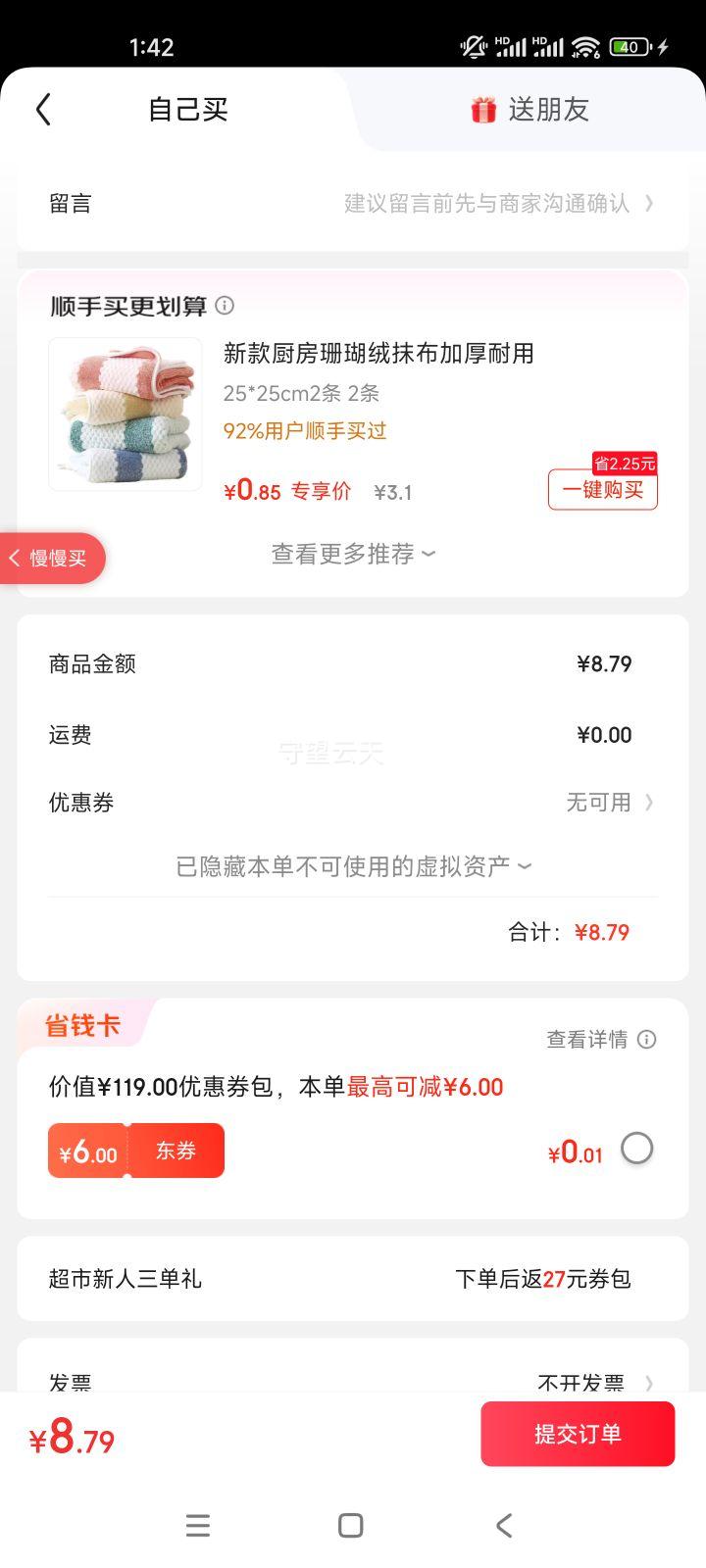Expand 已隐藏本单不可使用的虚拟资产
706x1568 pixels.
(x=353, y=866)
